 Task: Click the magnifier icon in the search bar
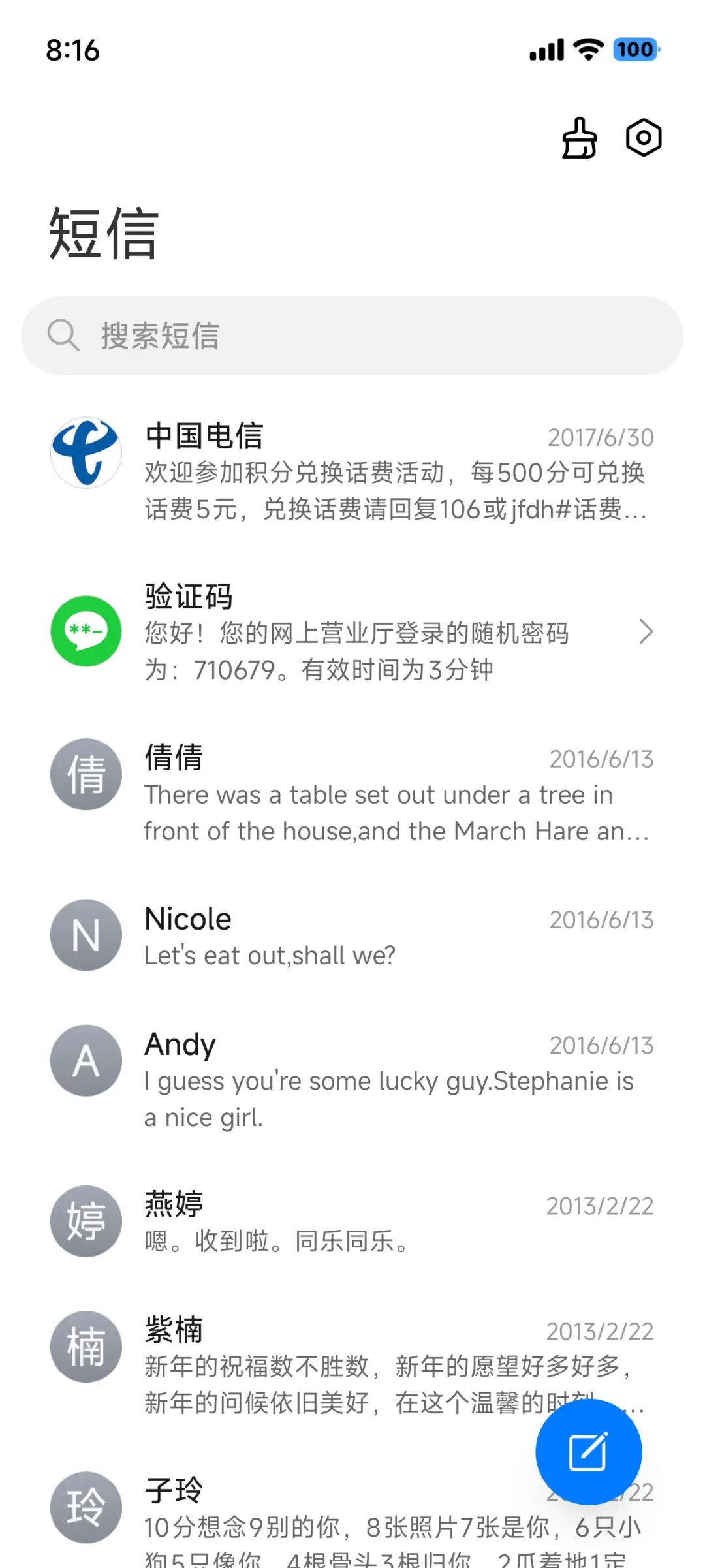pyautogui.click(x=63, y=336)
